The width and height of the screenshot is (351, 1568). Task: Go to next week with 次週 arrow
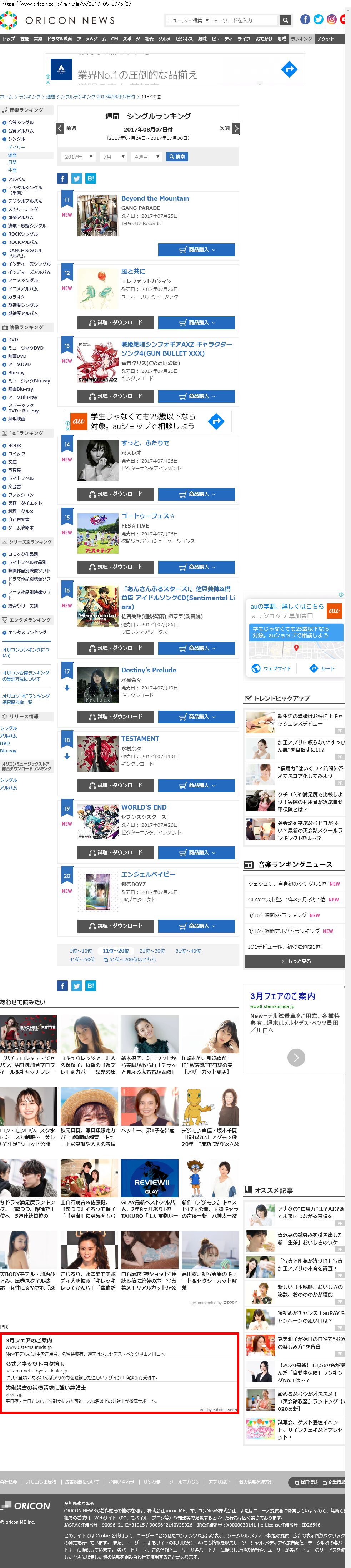[236, 128]
